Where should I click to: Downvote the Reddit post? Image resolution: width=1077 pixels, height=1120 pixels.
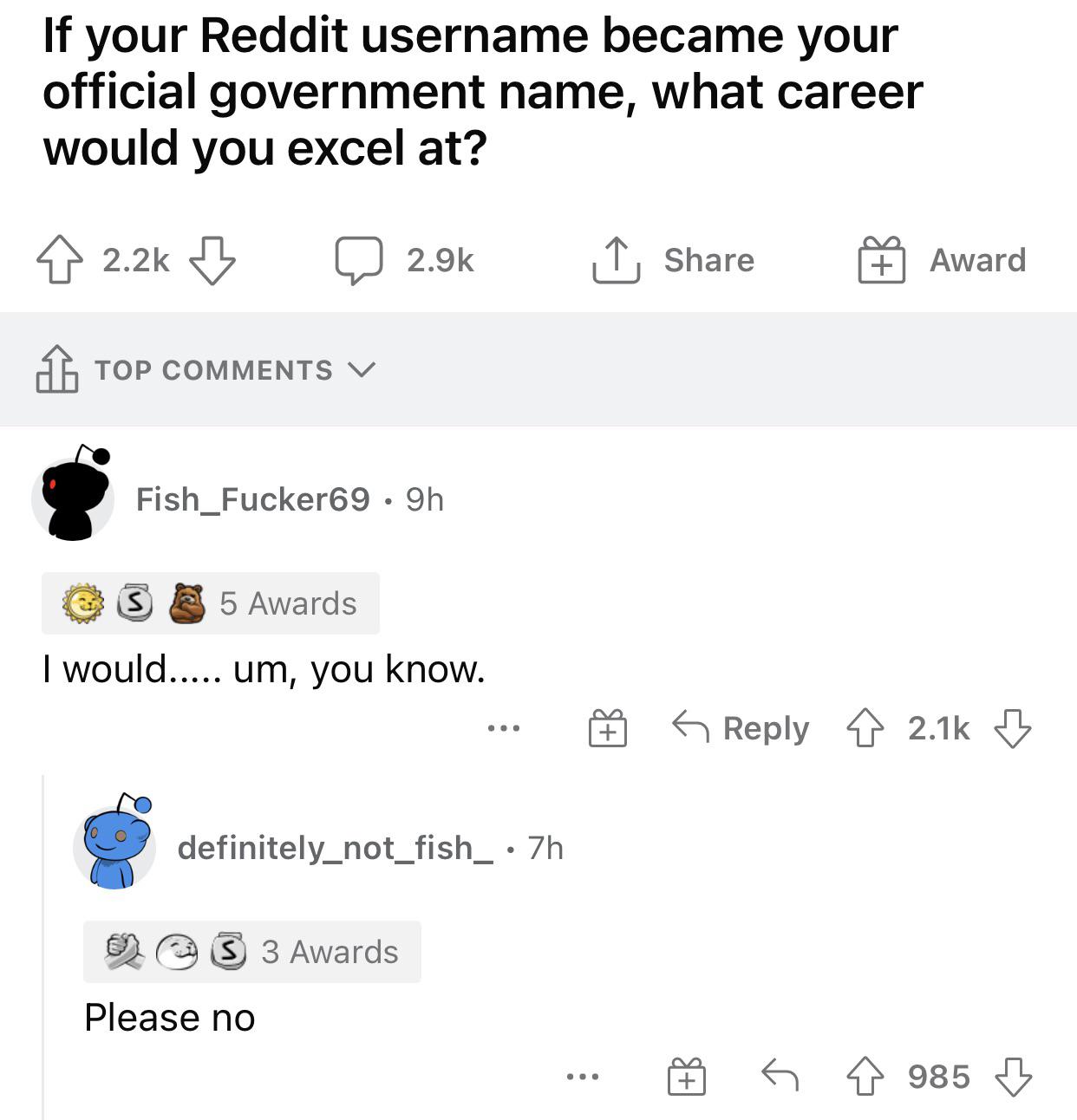point(212,260)
